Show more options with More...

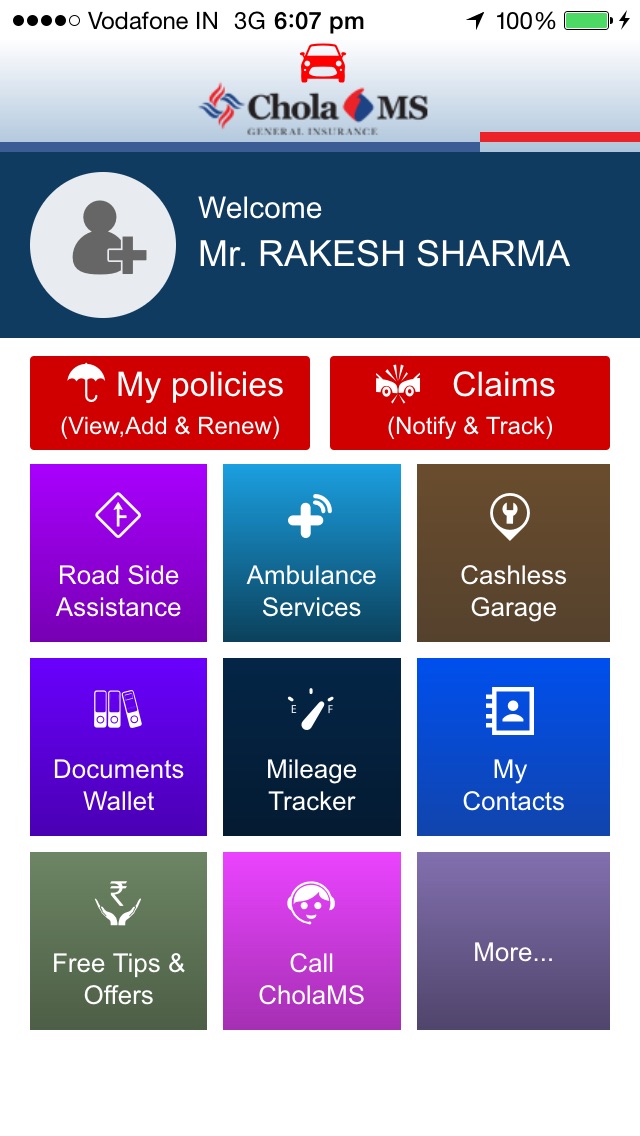point(513,941)
